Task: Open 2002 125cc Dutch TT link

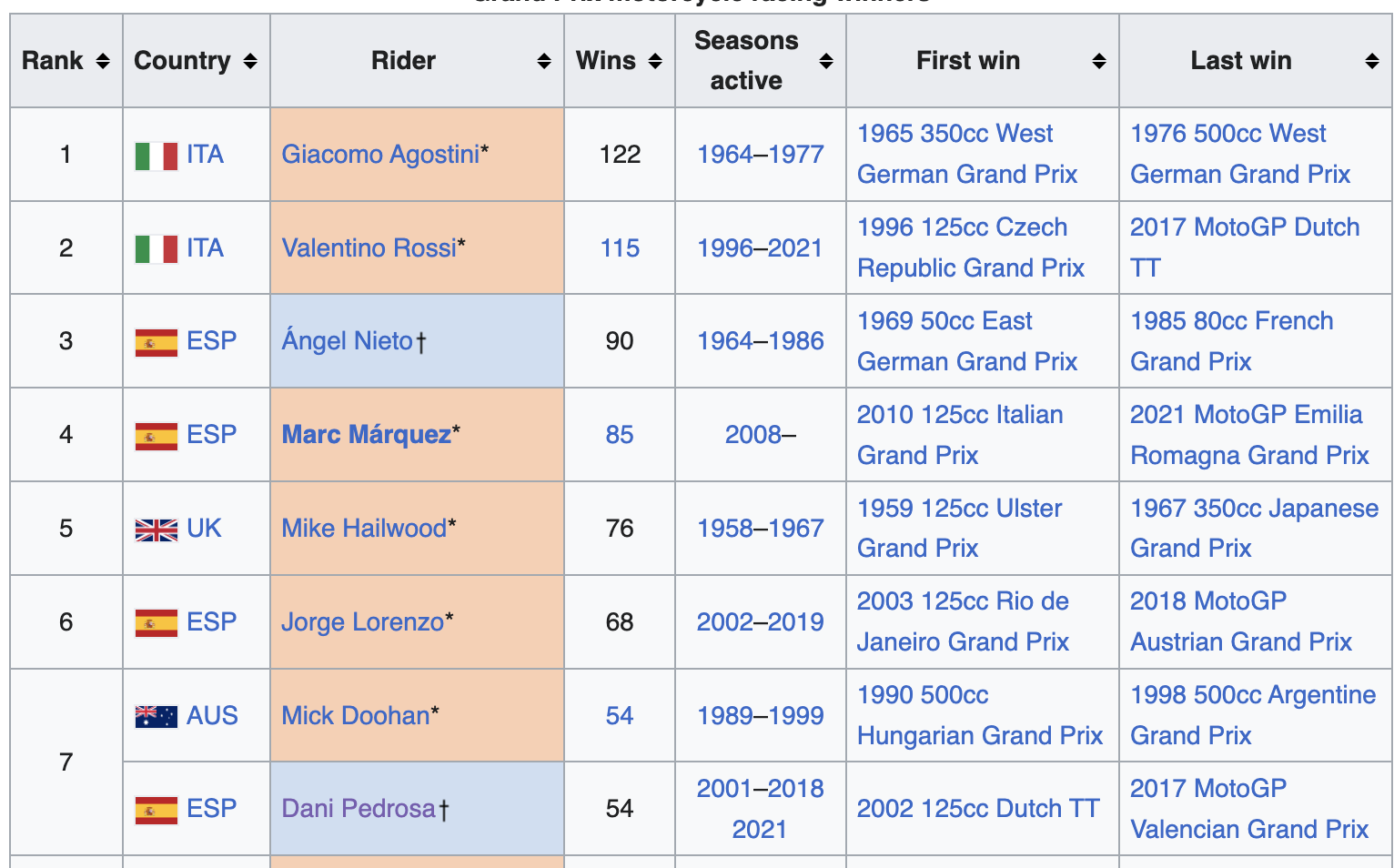Action: point(978,809)
